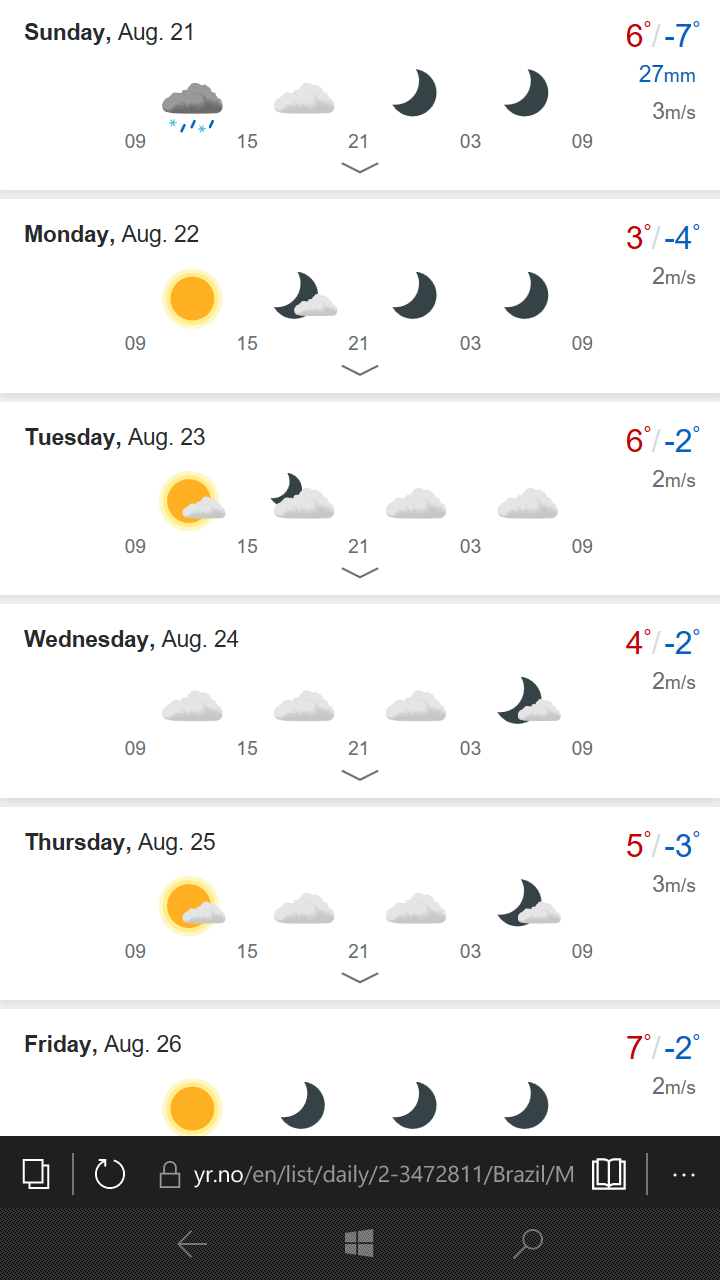The width and height of the screenshot is (720, 1280).
Task: Tap the Windows start button
Action: pos(359,1244)
